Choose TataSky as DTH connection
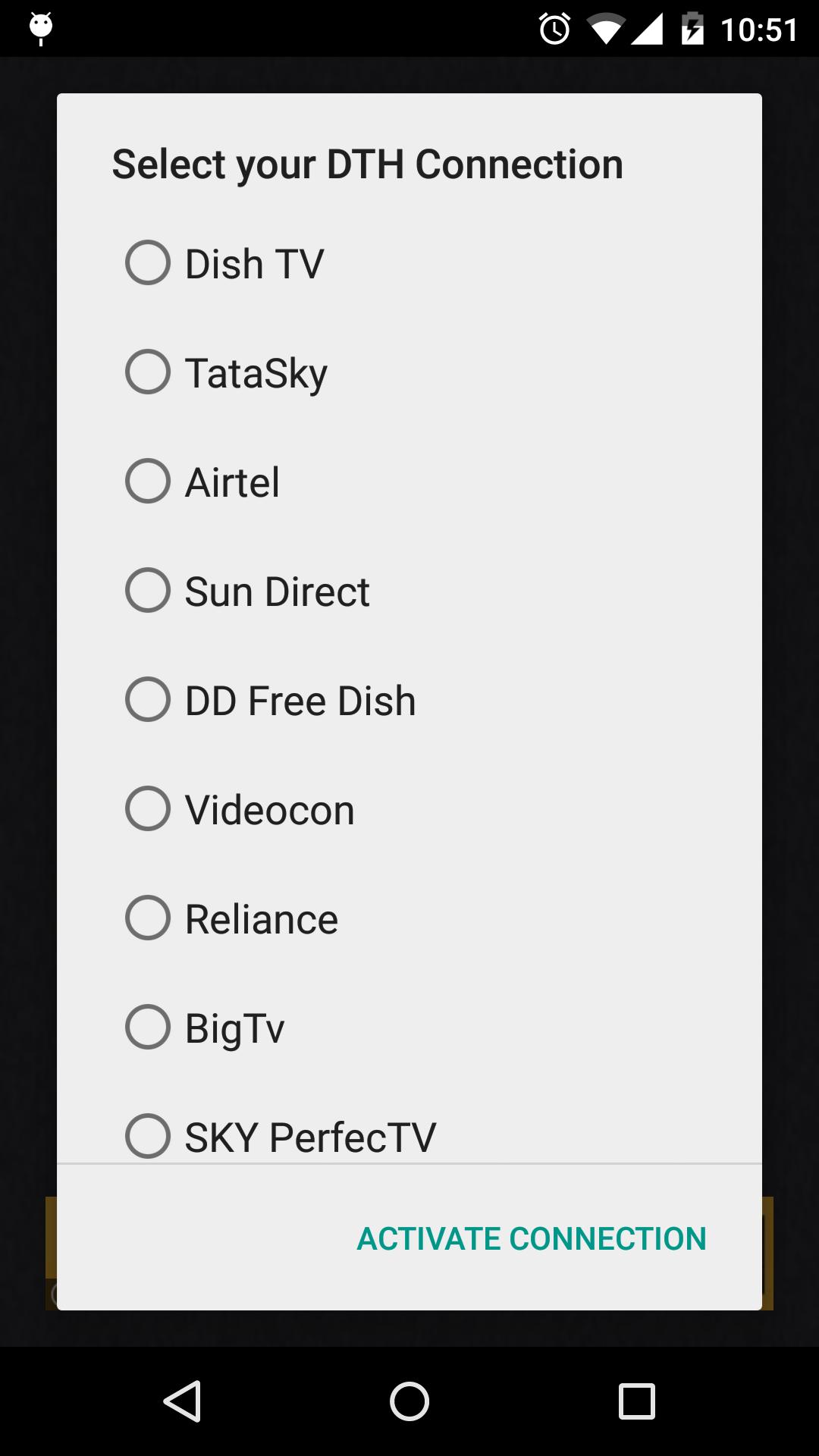This screenshot has width=819, height=1456. click(148, 372)
